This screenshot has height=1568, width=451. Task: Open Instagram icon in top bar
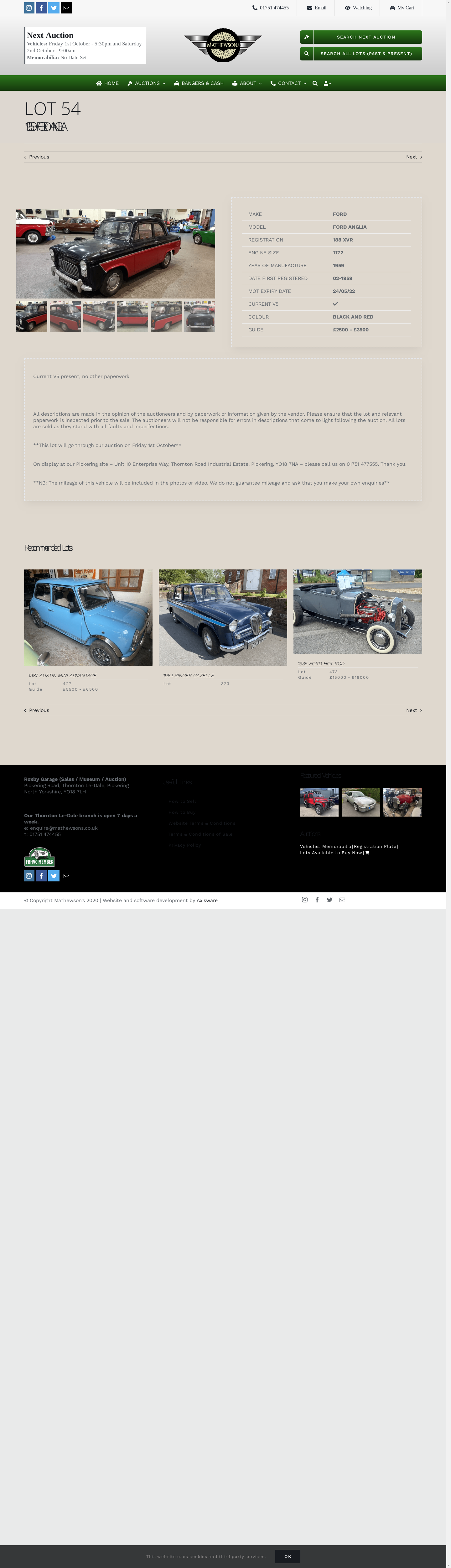pyautogui.click(x=29, y=8)
